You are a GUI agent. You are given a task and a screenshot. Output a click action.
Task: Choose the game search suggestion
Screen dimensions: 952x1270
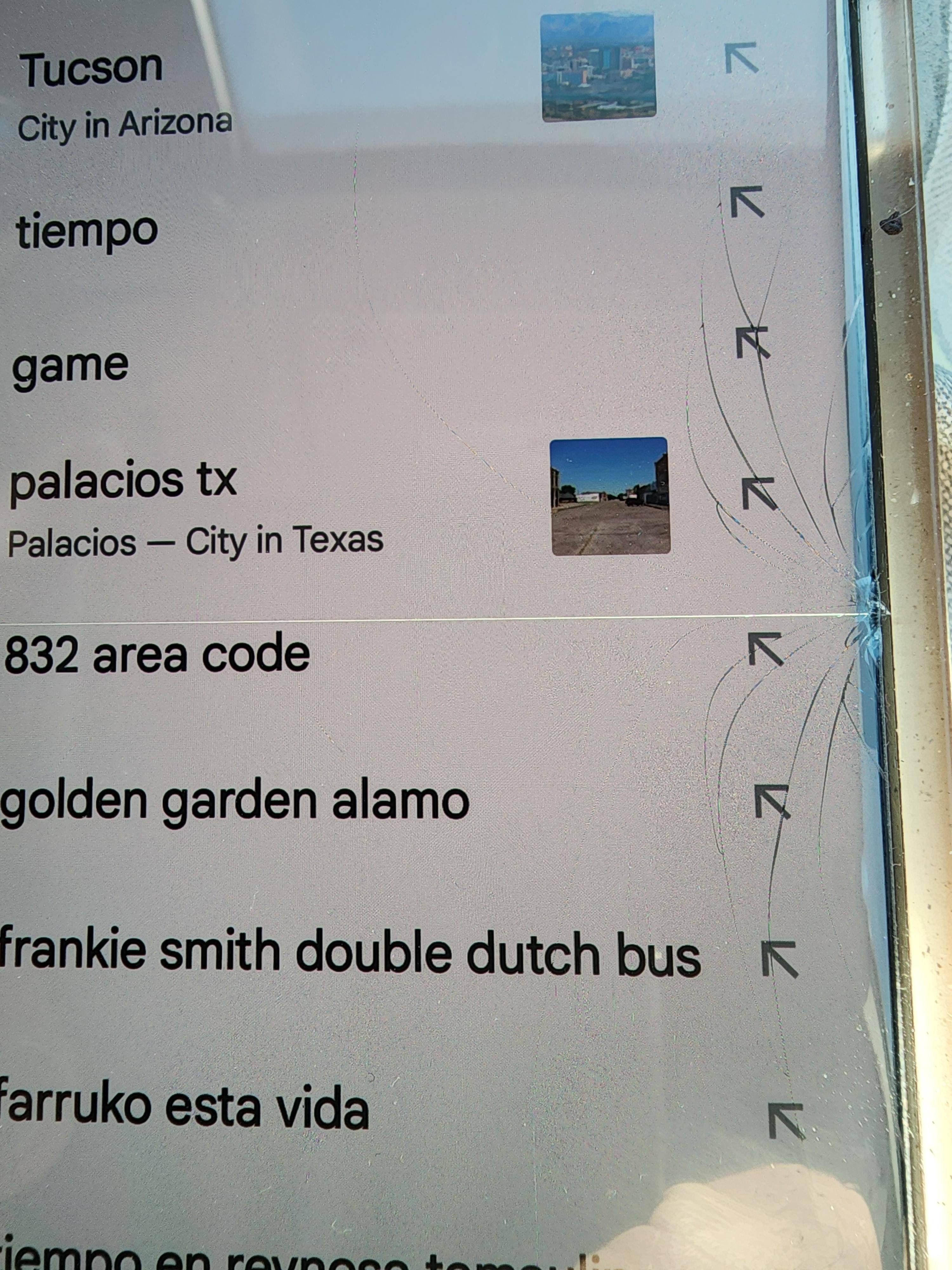tap(70, 366)
